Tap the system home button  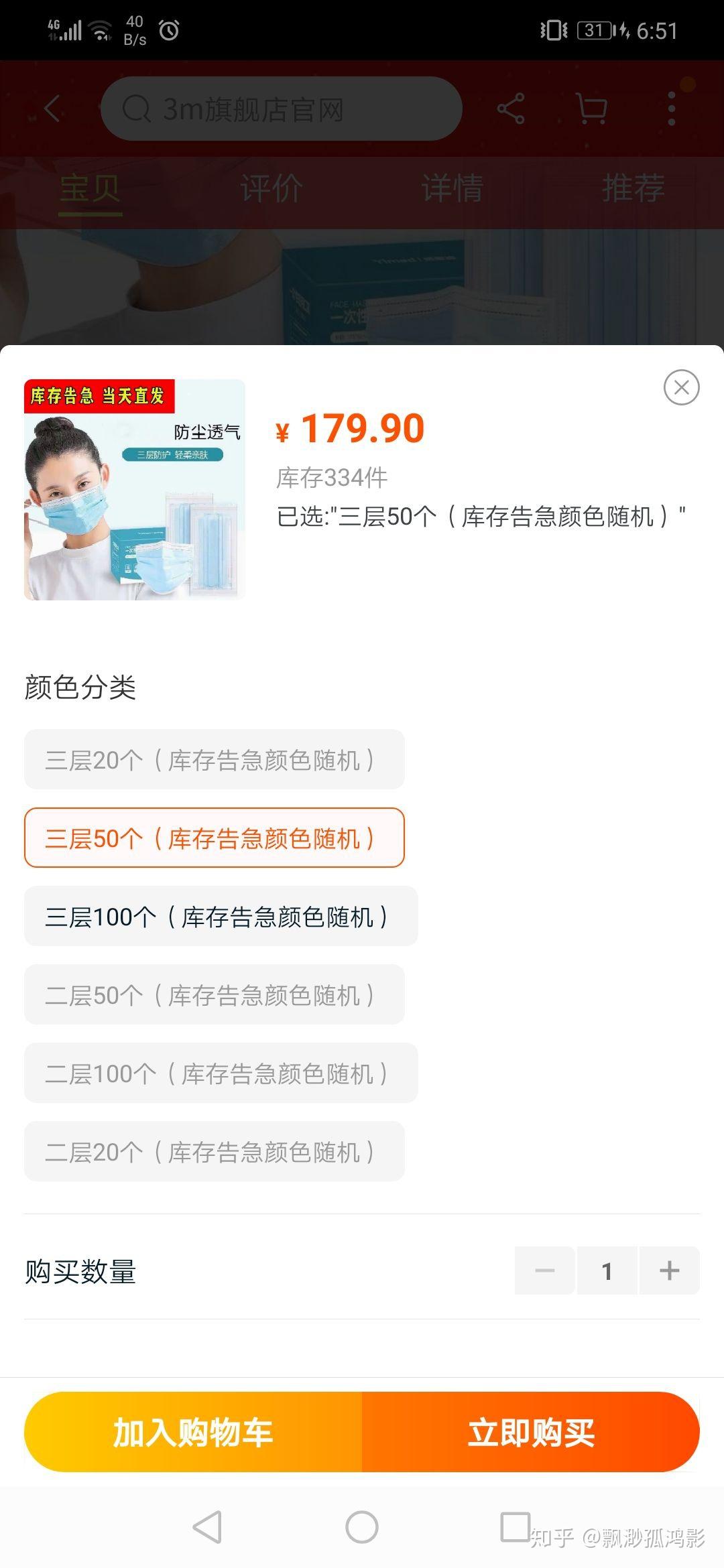362,1527
